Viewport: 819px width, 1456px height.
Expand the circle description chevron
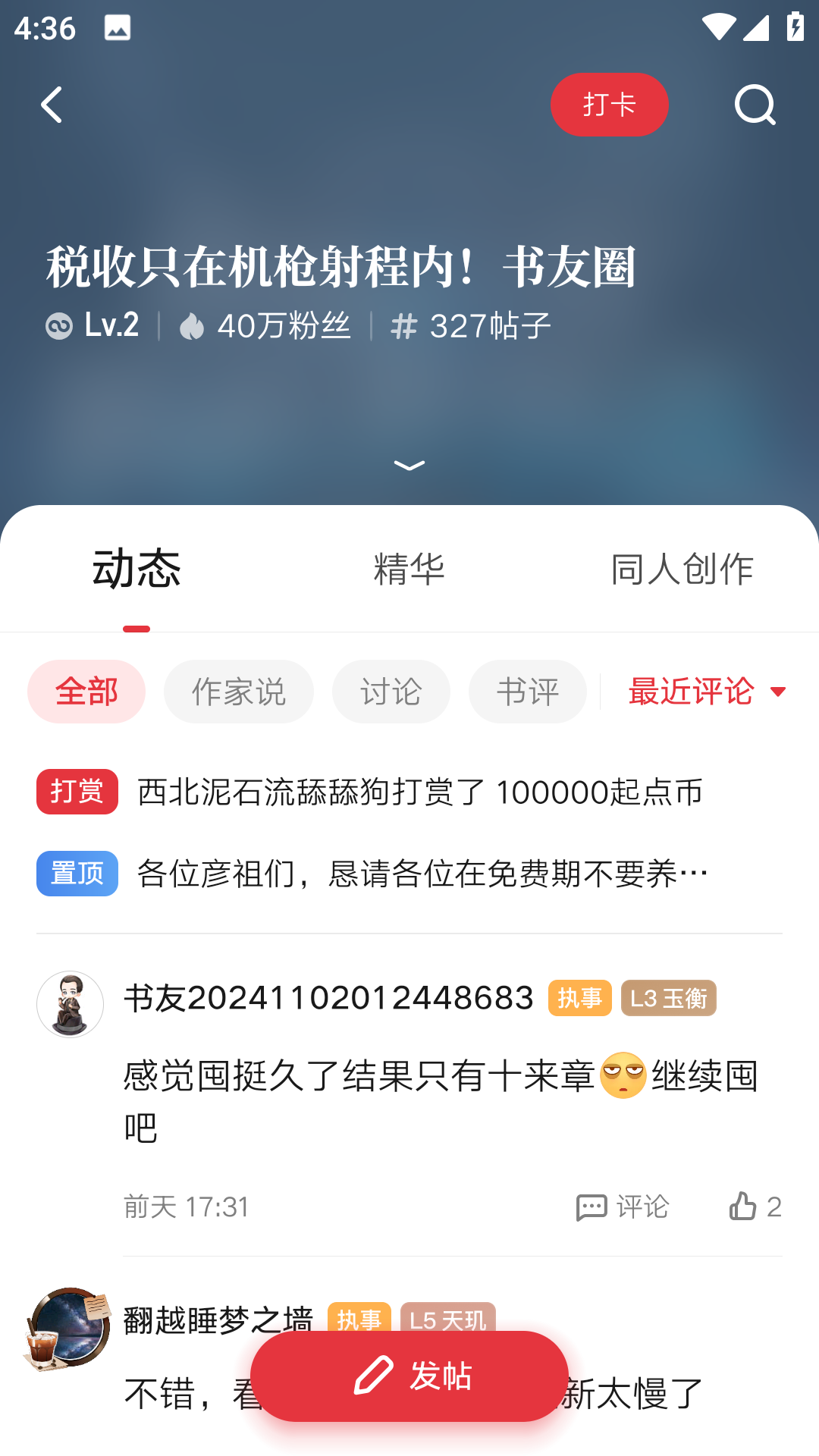click(x=409, y=466)
